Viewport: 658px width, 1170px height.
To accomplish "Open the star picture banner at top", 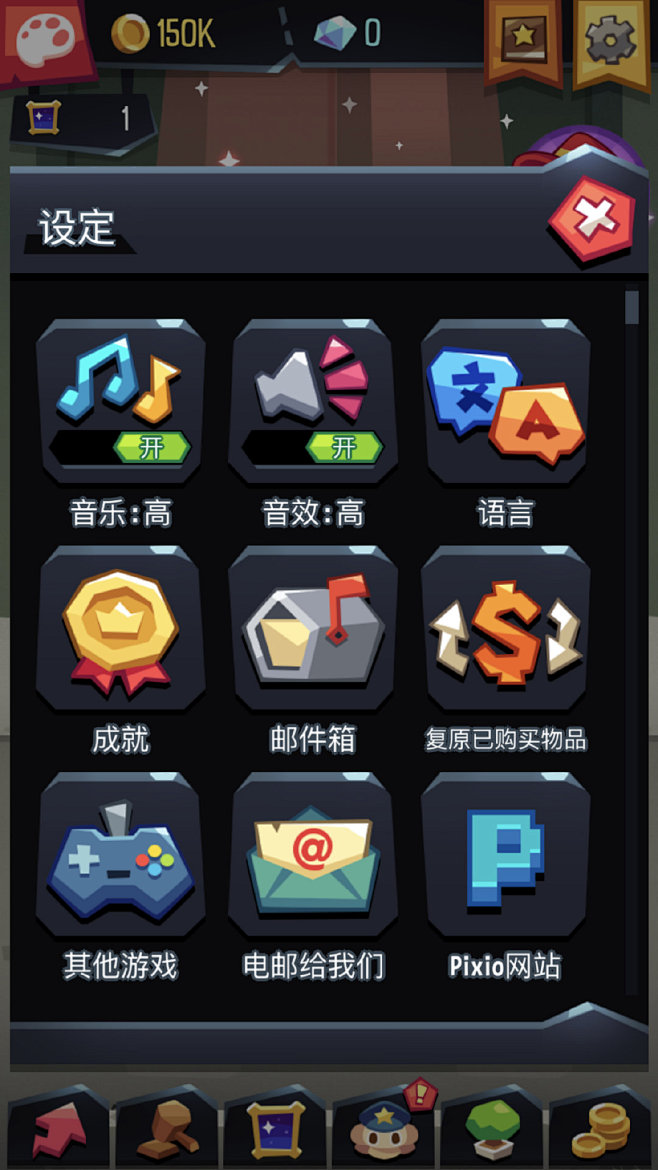I will pyautogui.click(x=523, y=40).
